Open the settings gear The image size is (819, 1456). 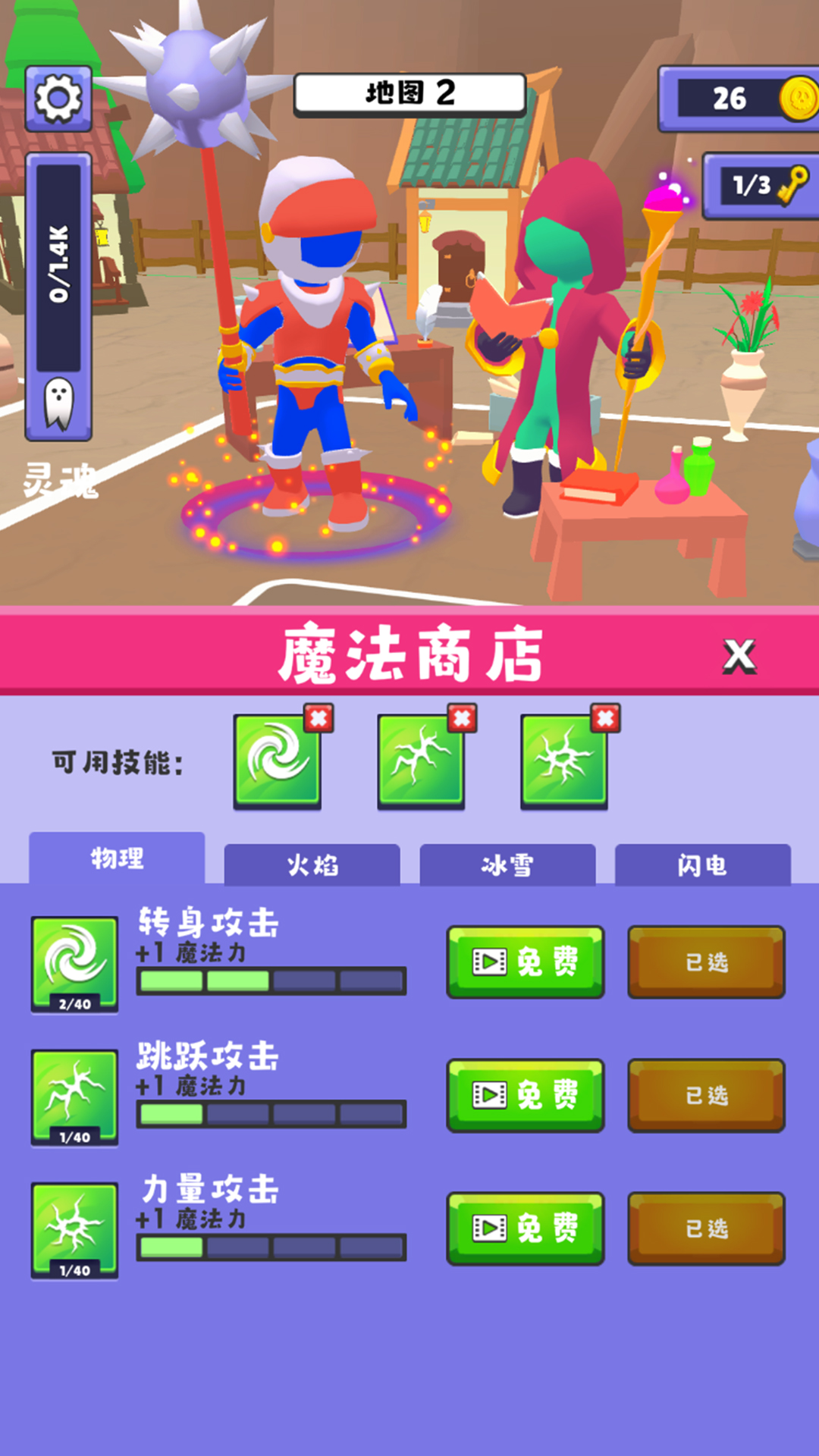tap(58, 99)
